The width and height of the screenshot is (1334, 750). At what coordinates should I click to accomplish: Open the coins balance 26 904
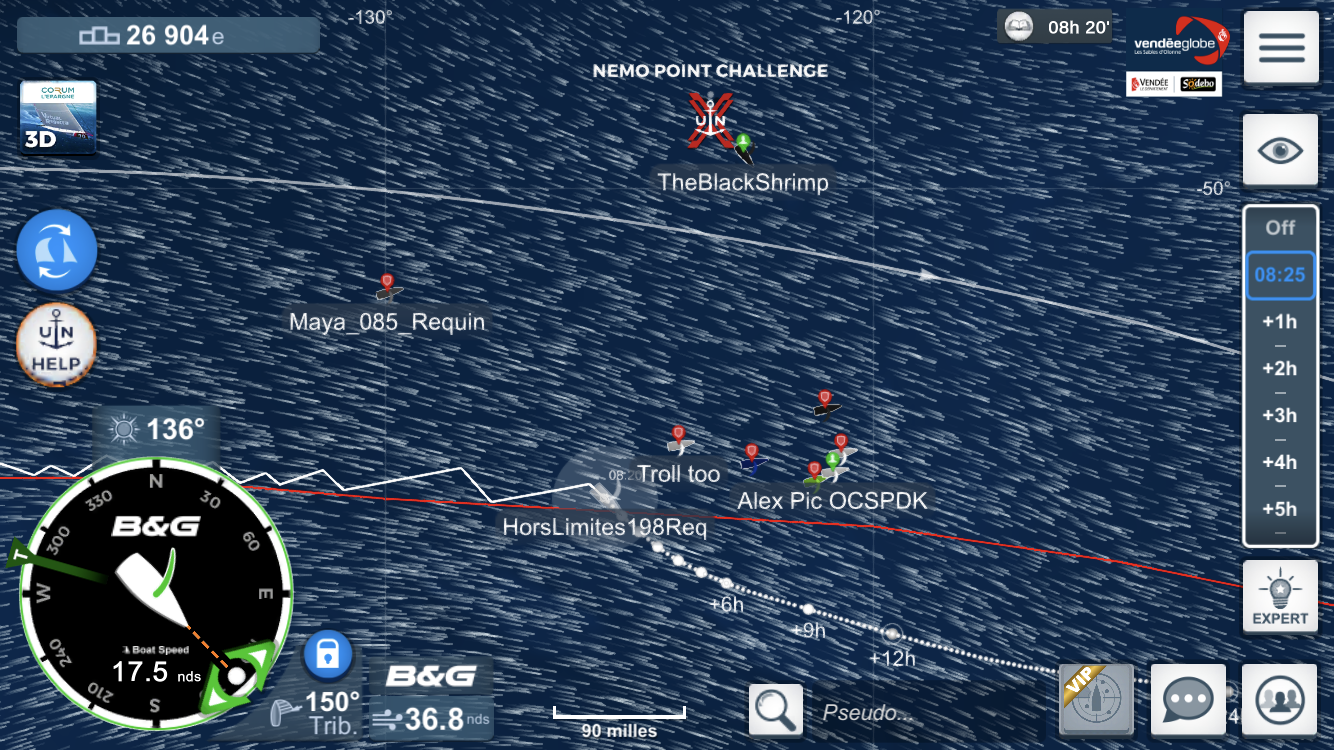click(x=168, y=36)
